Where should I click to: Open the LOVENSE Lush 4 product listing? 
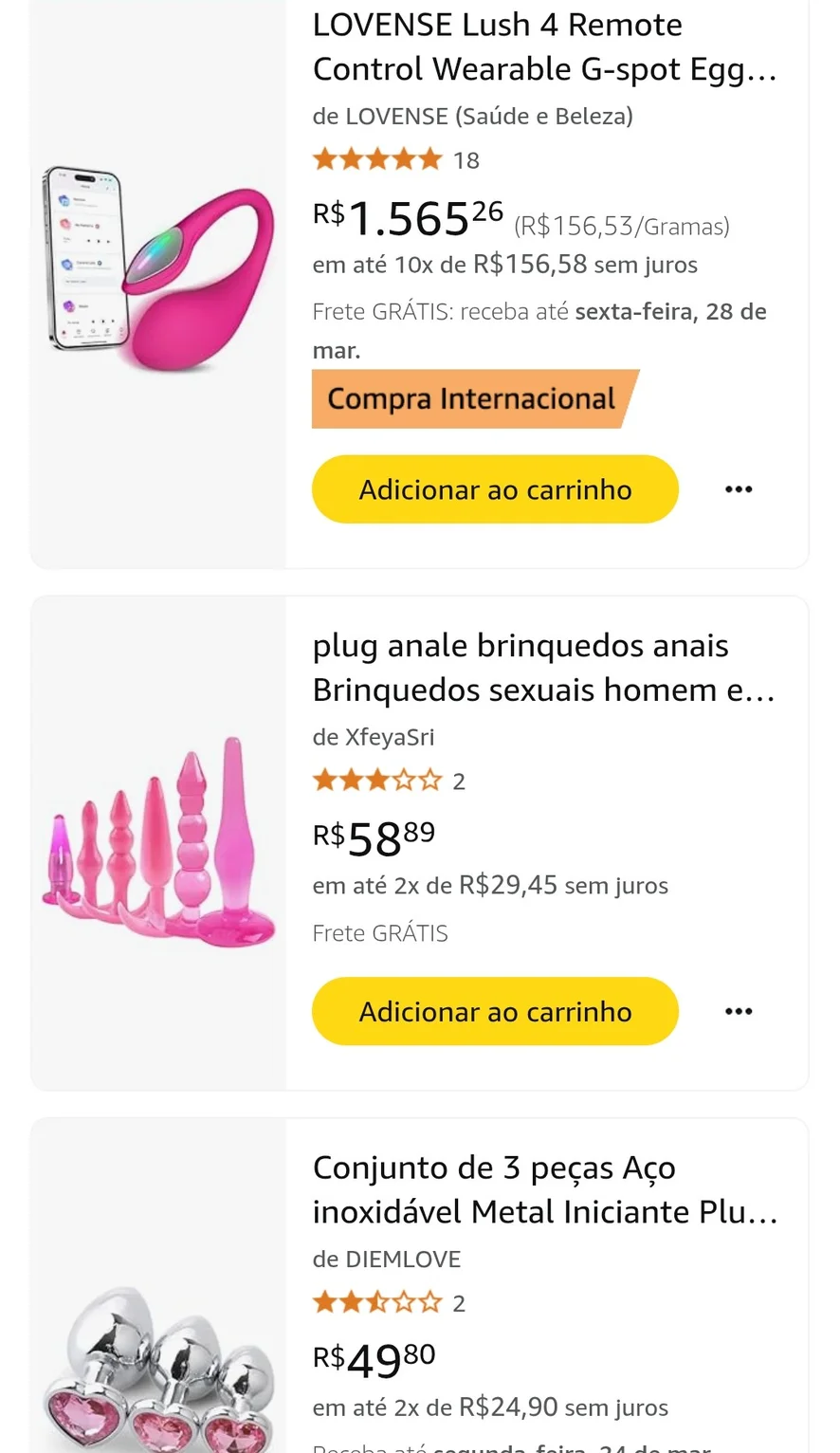(x=544, y=47)
